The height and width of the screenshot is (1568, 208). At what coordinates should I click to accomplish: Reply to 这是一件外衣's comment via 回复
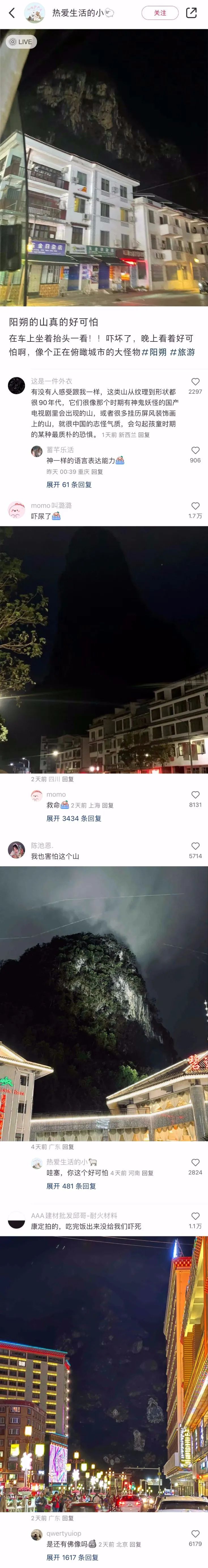click(144, 435)
